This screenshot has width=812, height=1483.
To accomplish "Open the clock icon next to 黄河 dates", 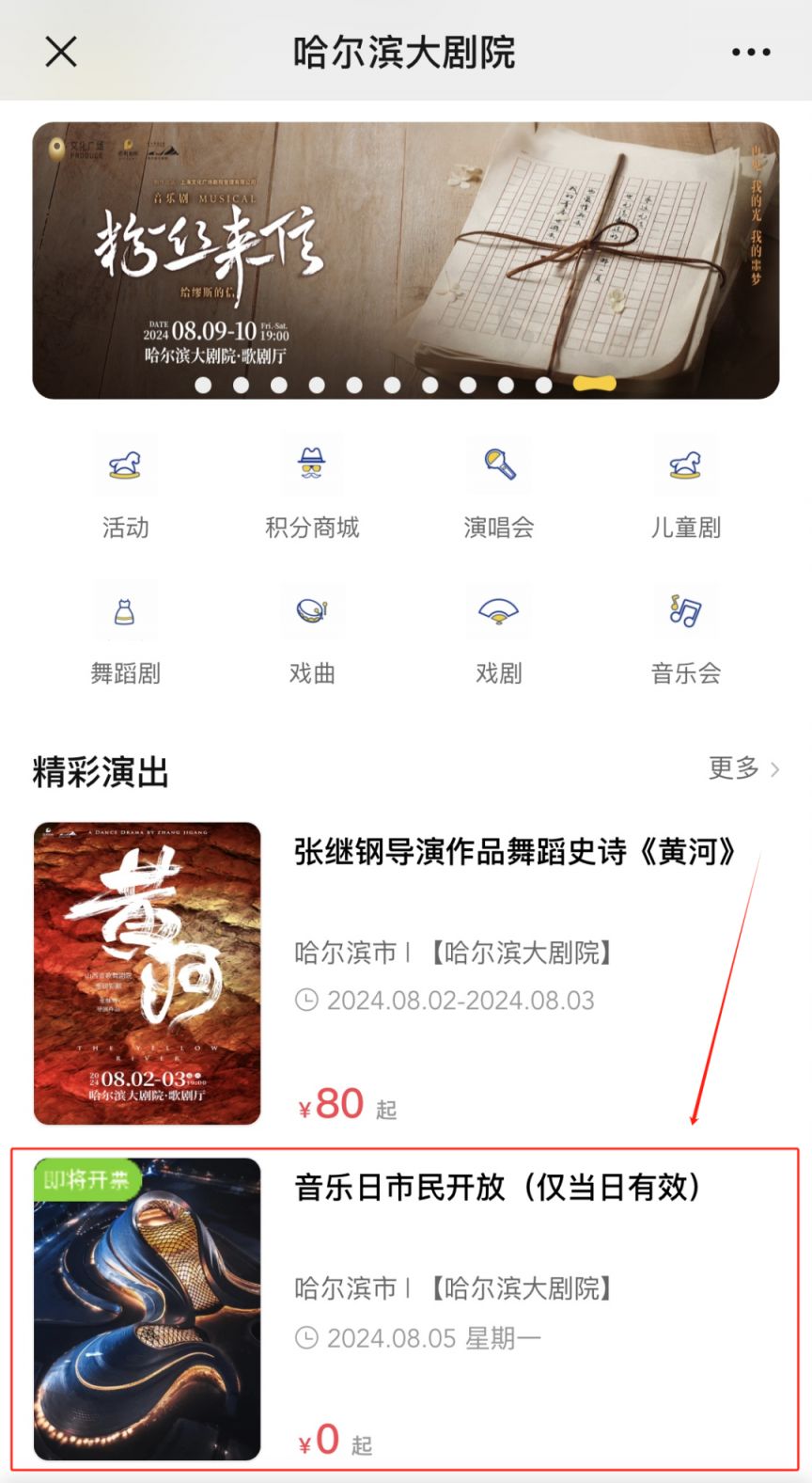I will tap(307, 1001).
